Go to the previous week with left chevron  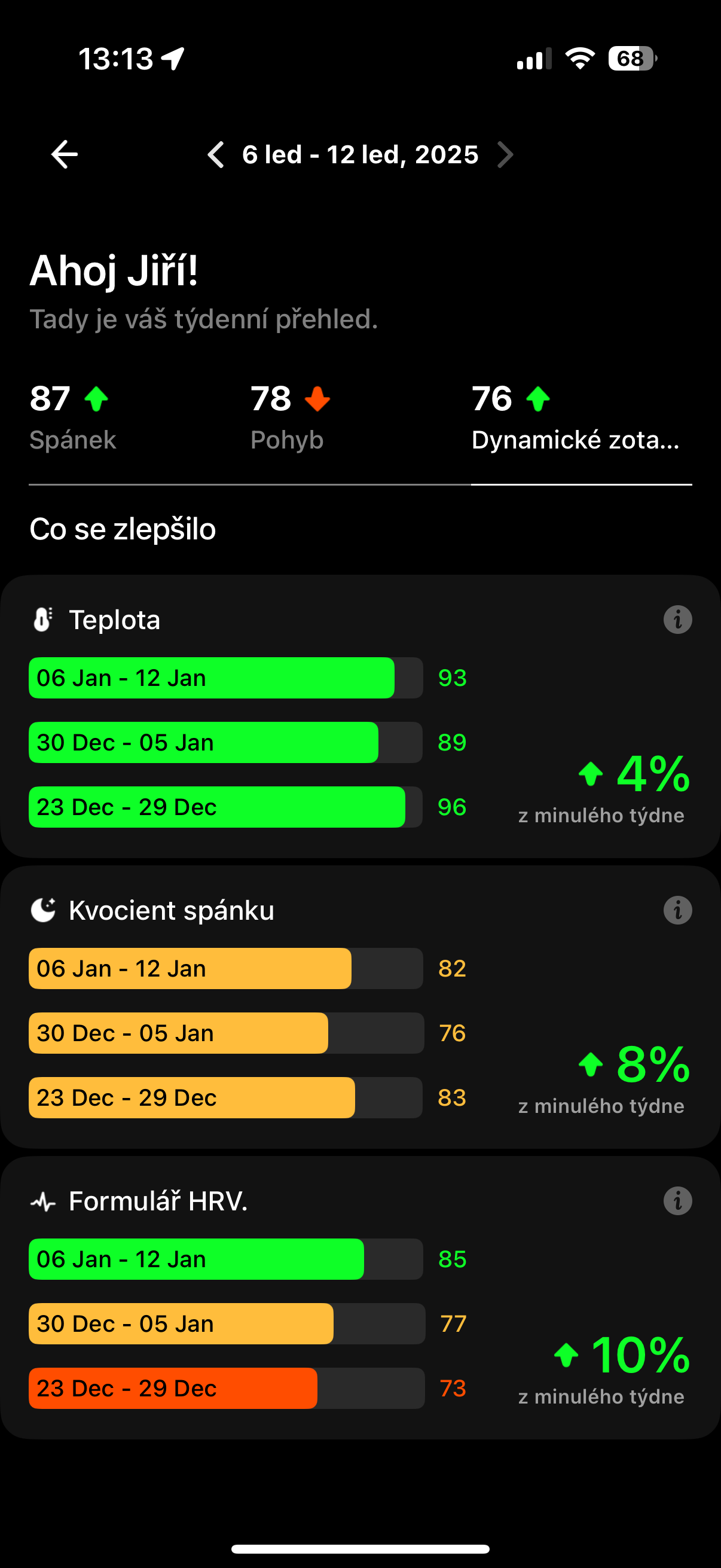coord(216,154)
